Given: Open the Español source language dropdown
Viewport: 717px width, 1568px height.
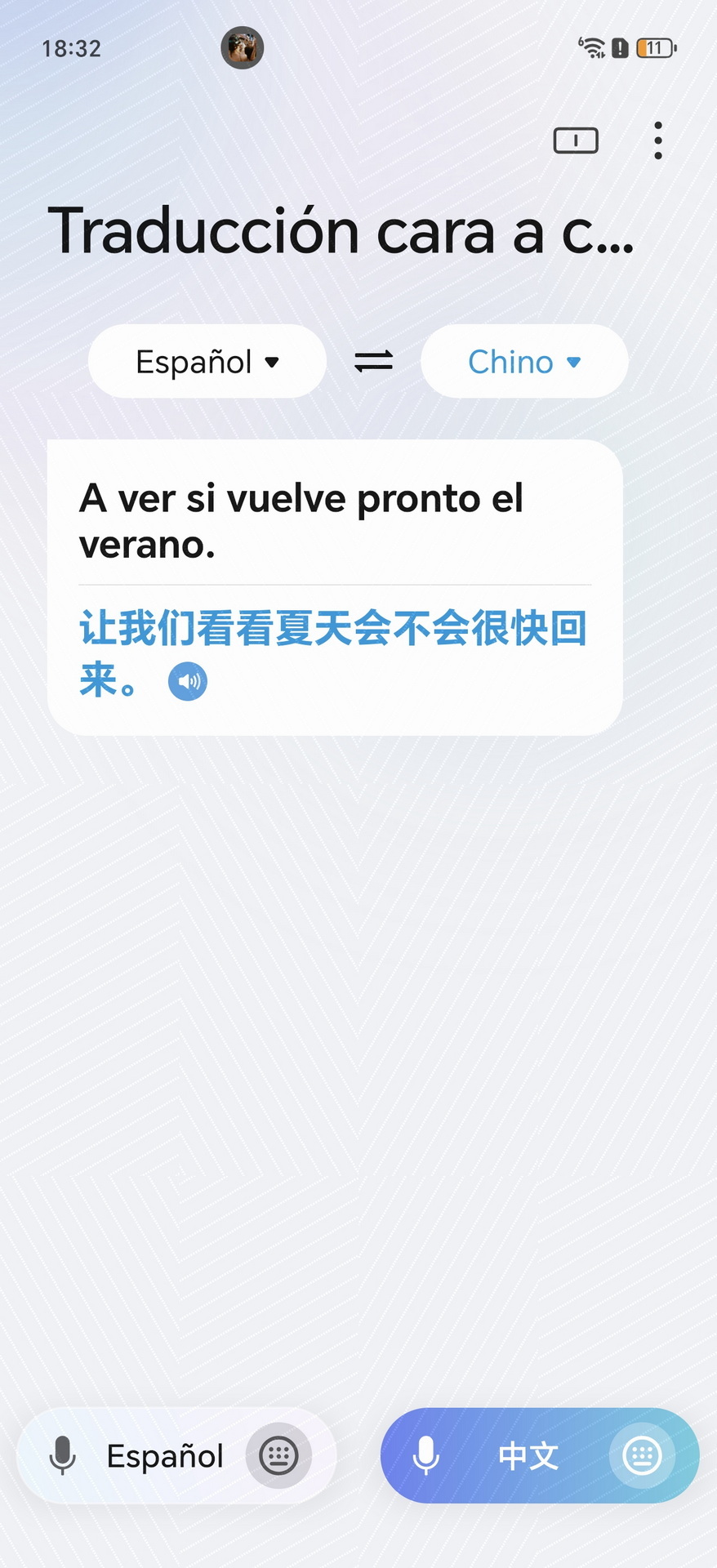Looking at the screenshot, I should [207, 362].
